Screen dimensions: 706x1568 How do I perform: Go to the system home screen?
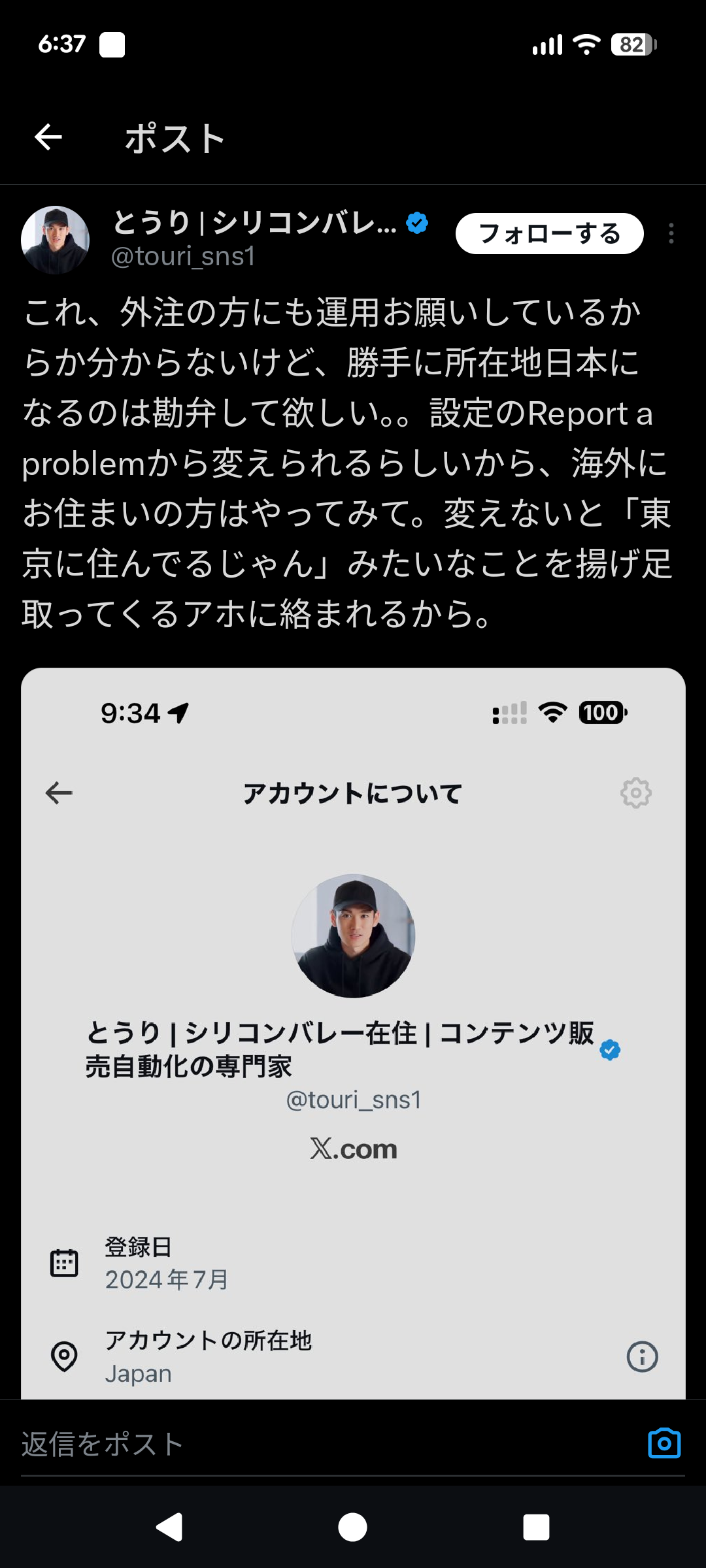[x=352, y=1527]
